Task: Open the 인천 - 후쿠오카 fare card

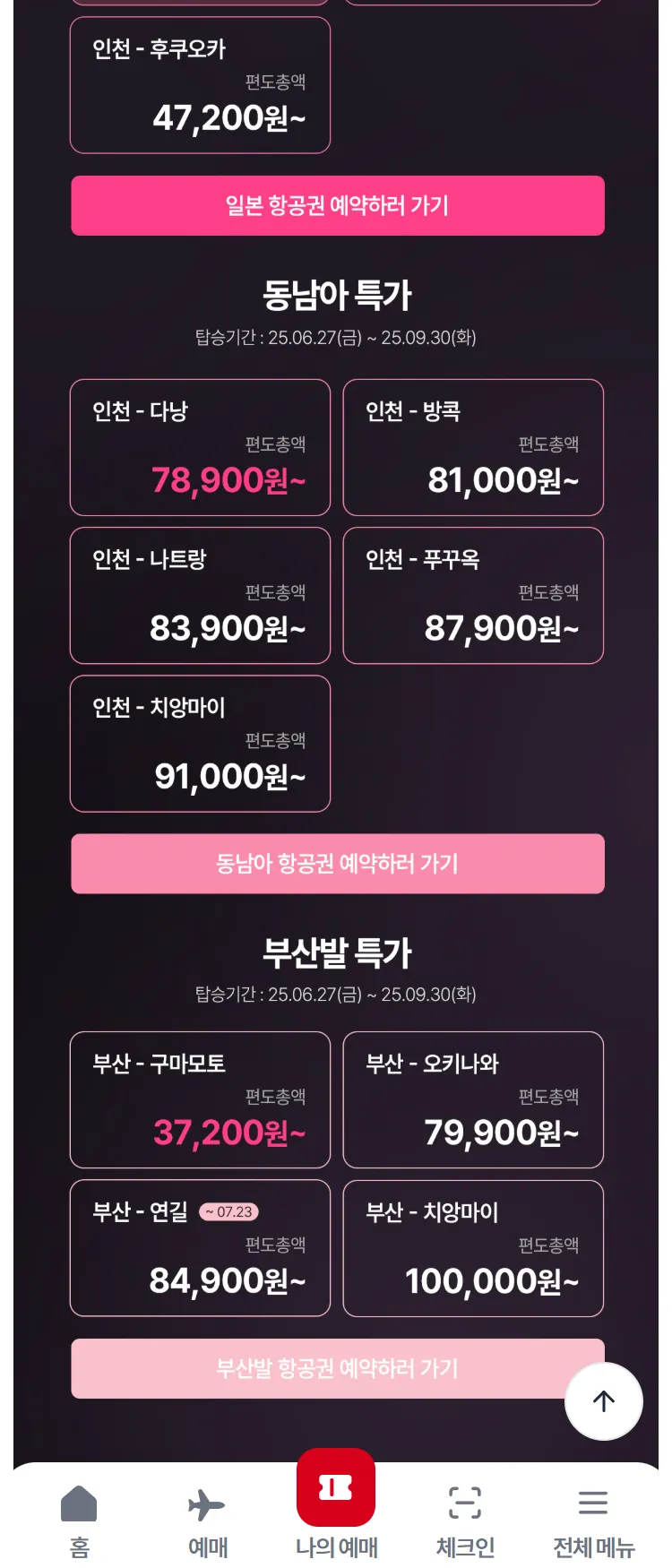Action: tap(200, 86)
